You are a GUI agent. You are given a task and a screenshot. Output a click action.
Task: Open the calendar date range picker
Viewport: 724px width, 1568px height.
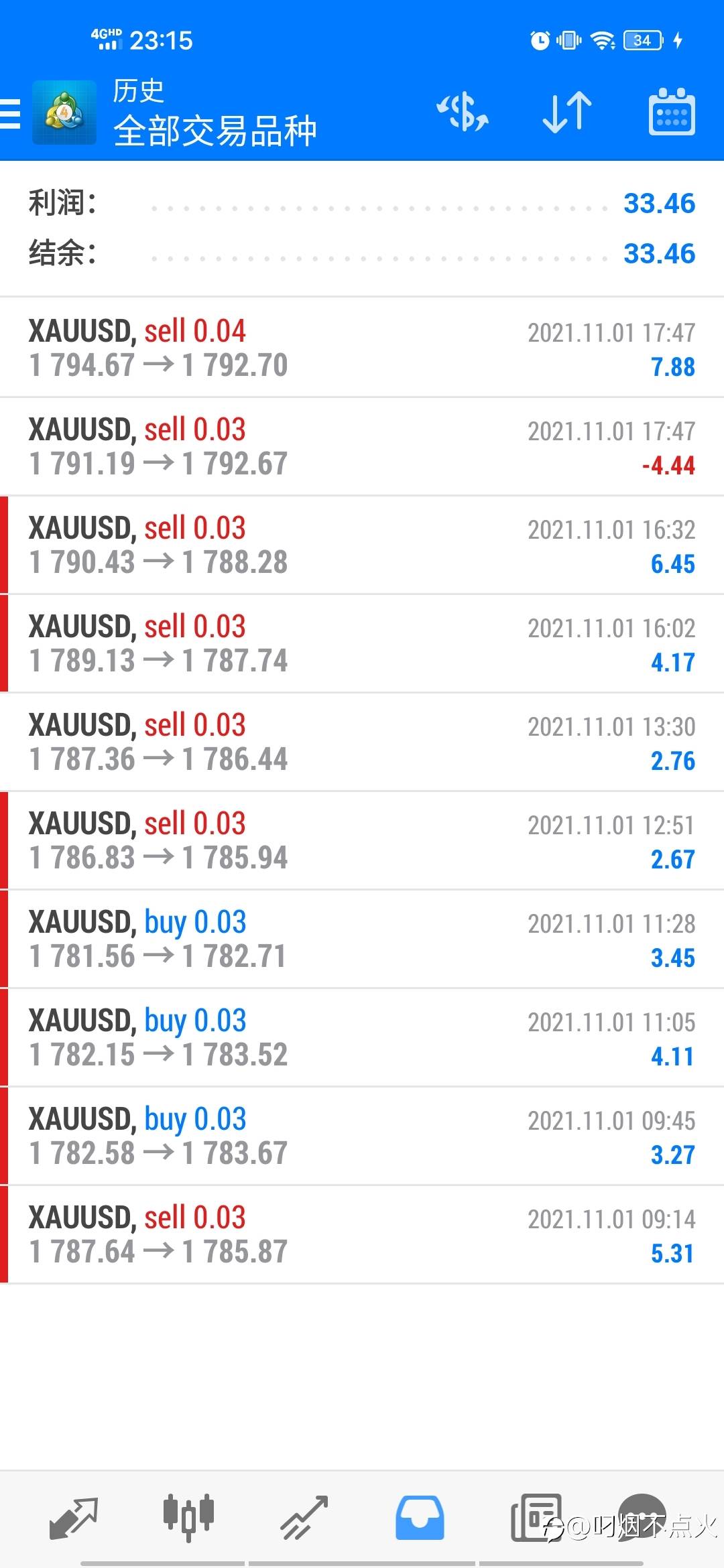pos(672,112)
